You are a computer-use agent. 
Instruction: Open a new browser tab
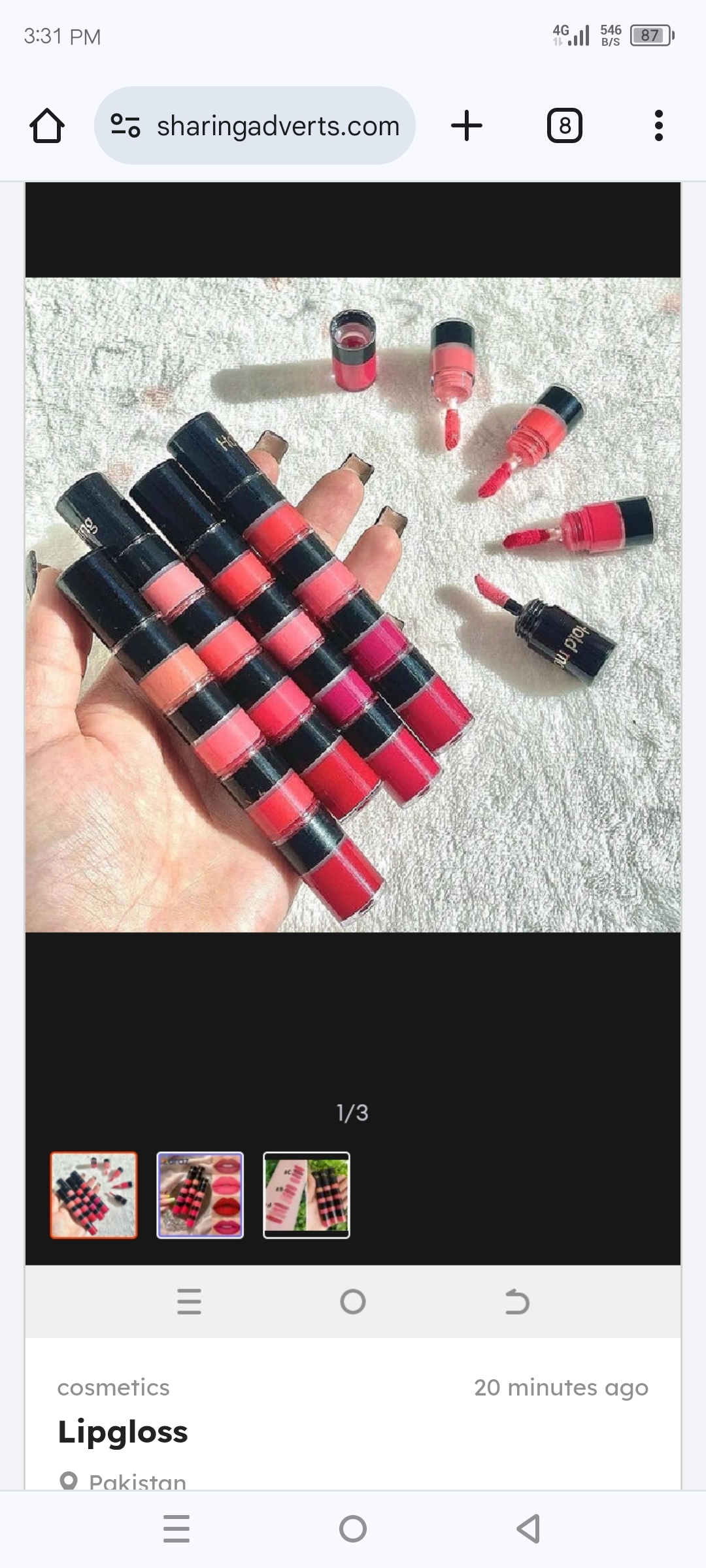coord(467,125)
